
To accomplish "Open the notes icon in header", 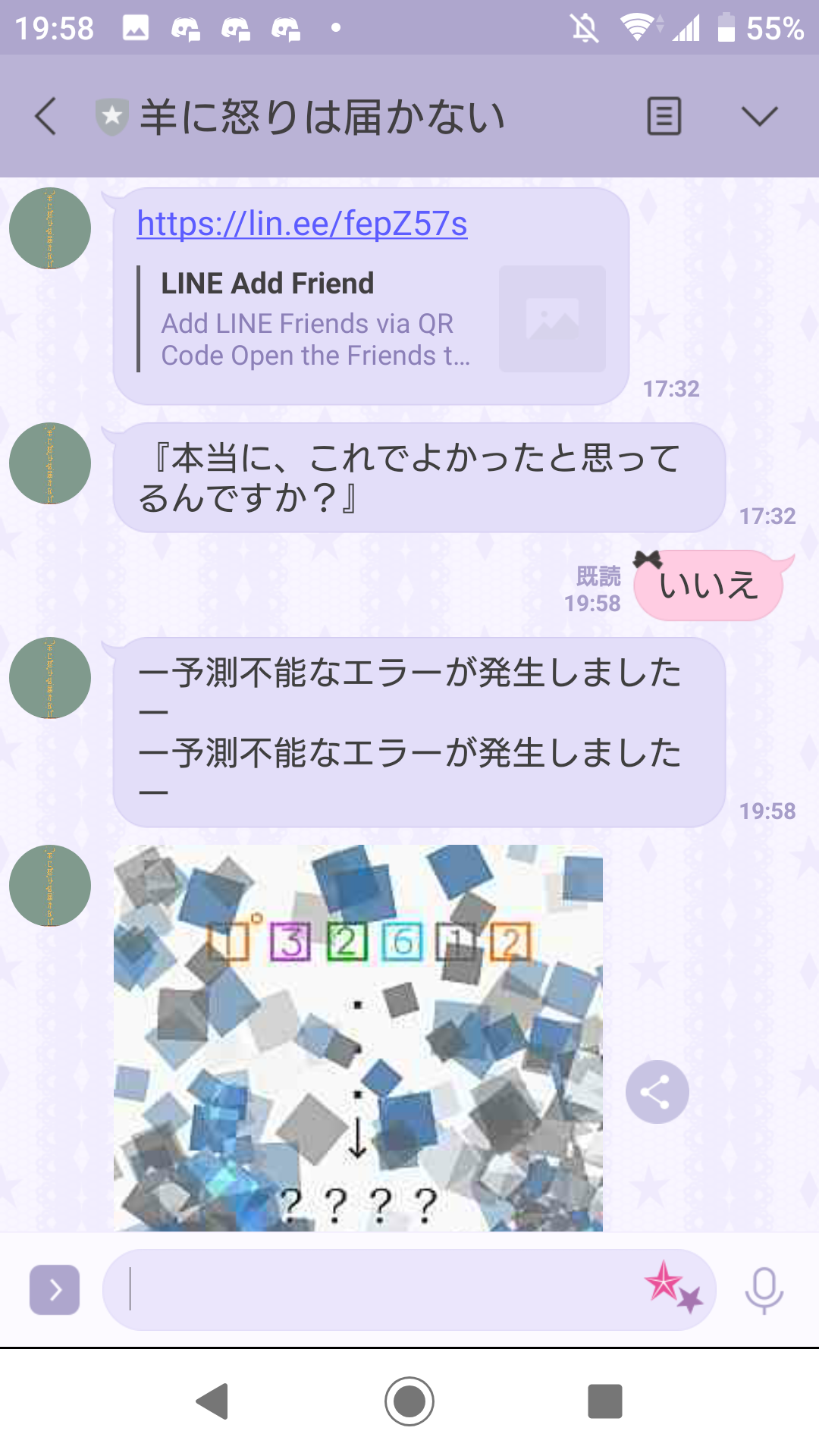I will [x=664, y=117].
